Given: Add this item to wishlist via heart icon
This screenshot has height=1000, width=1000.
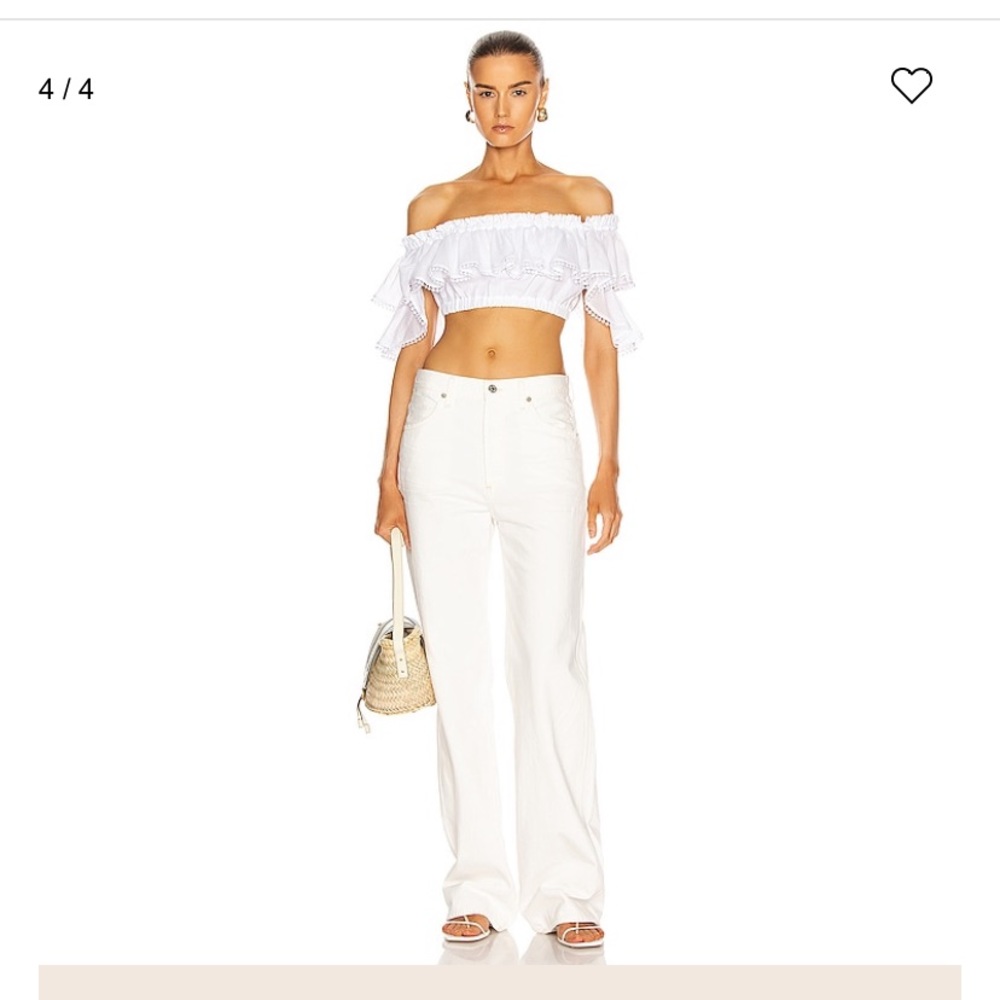Looking at the screenshot, I should tap(911, 86).
